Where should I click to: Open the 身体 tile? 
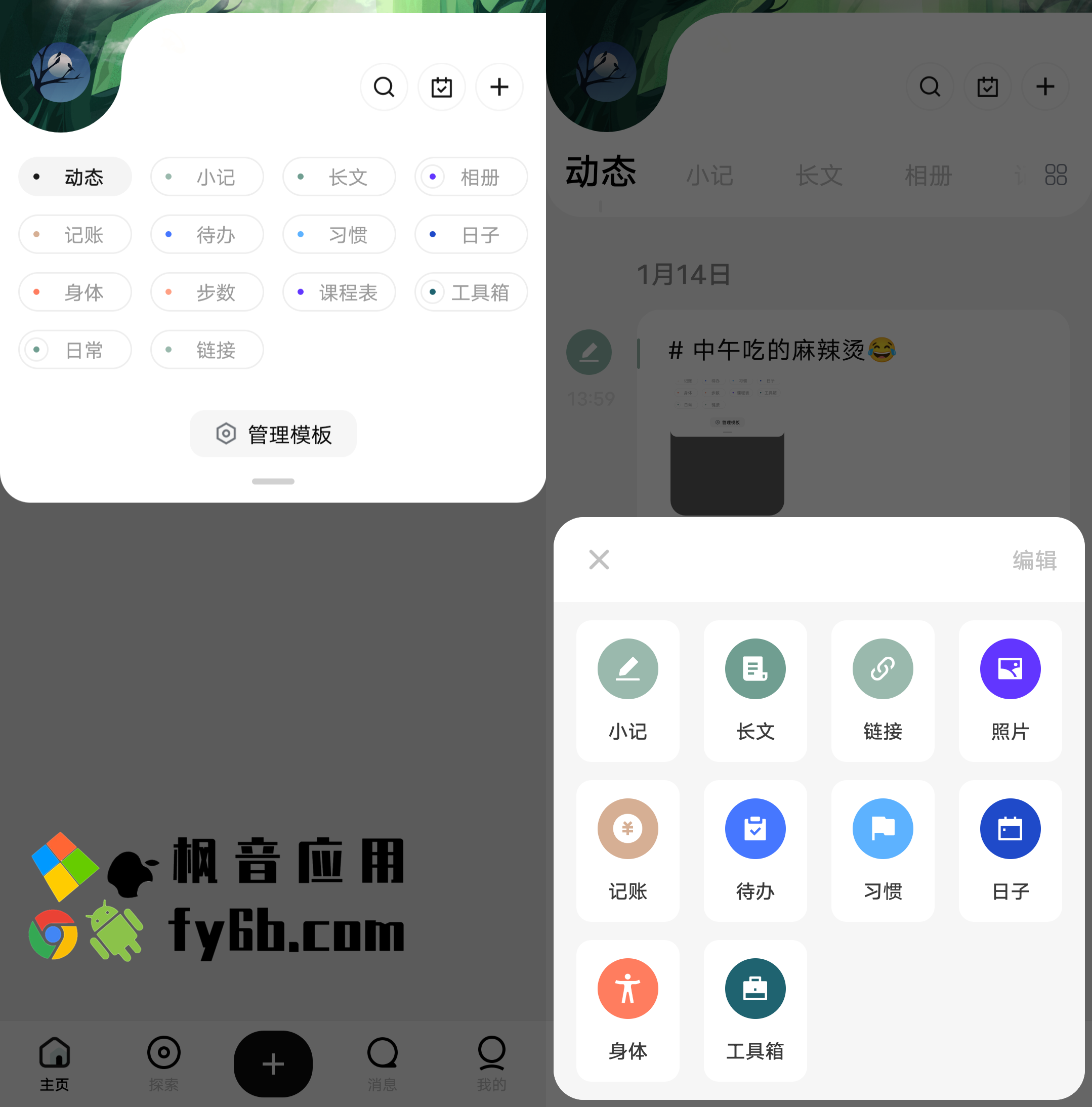(627, 1010)
